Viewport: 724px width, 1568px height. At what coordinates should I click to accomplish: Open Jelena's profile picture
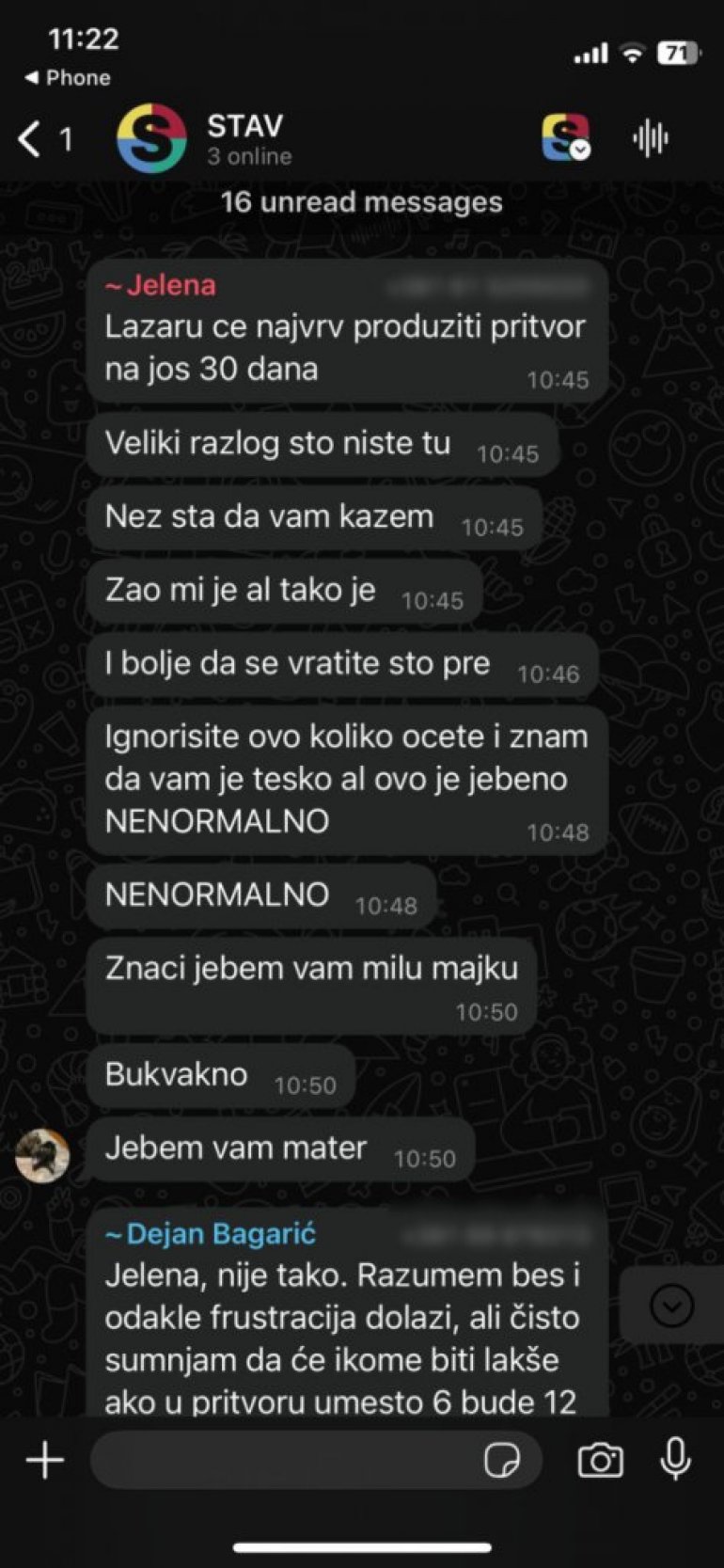(43, 1155)
